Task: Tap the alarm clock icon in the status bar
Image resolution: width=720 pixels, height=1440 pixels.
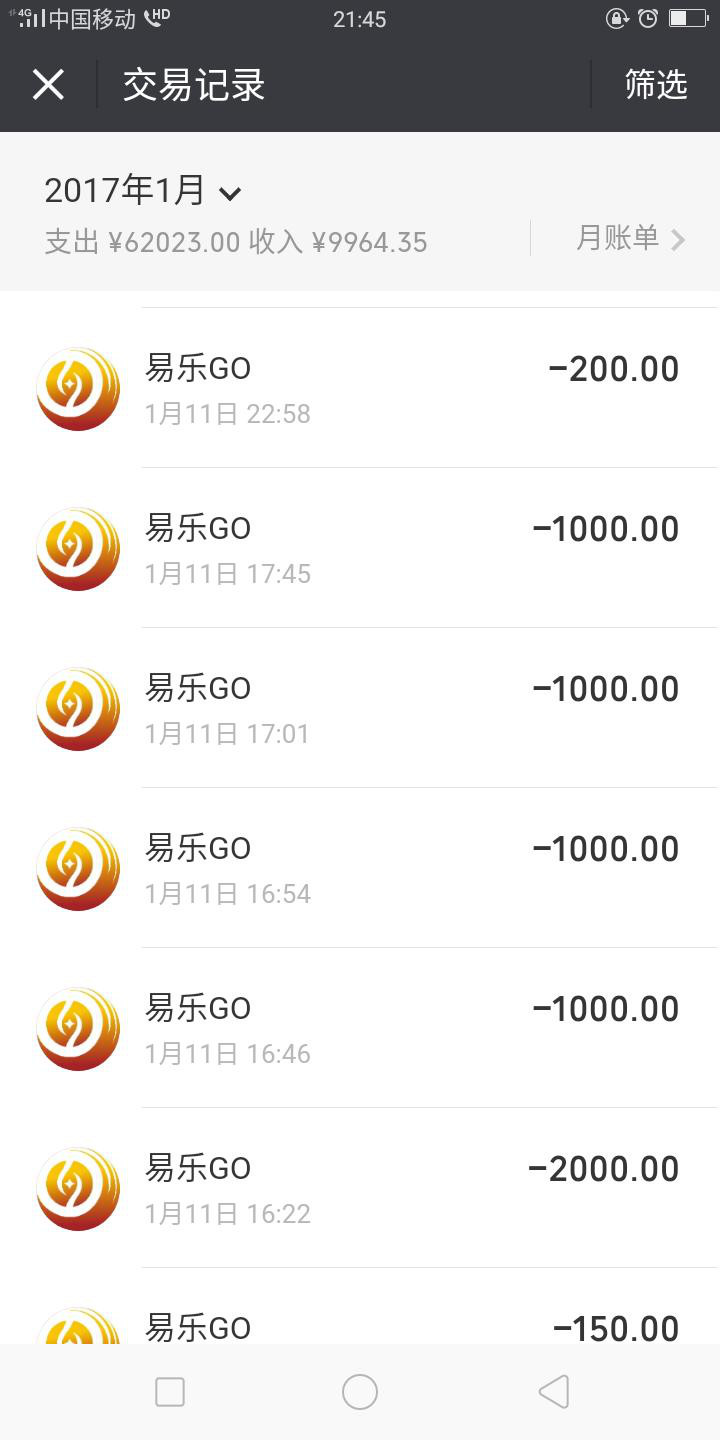Action: point(648,18)
